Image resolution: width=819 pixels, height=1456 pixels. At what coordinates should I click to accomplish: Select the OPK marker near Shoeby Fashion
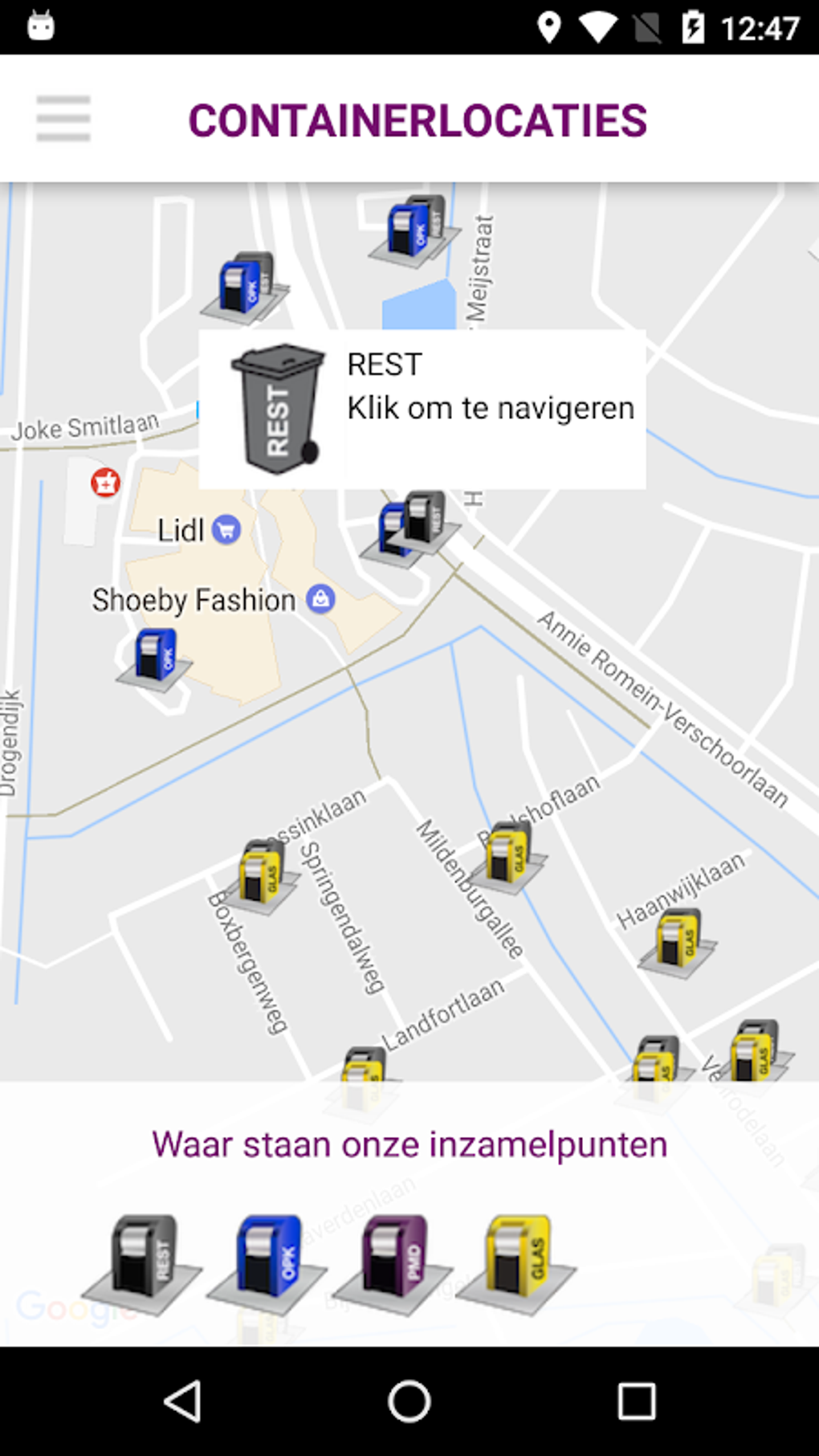[155, 657]
